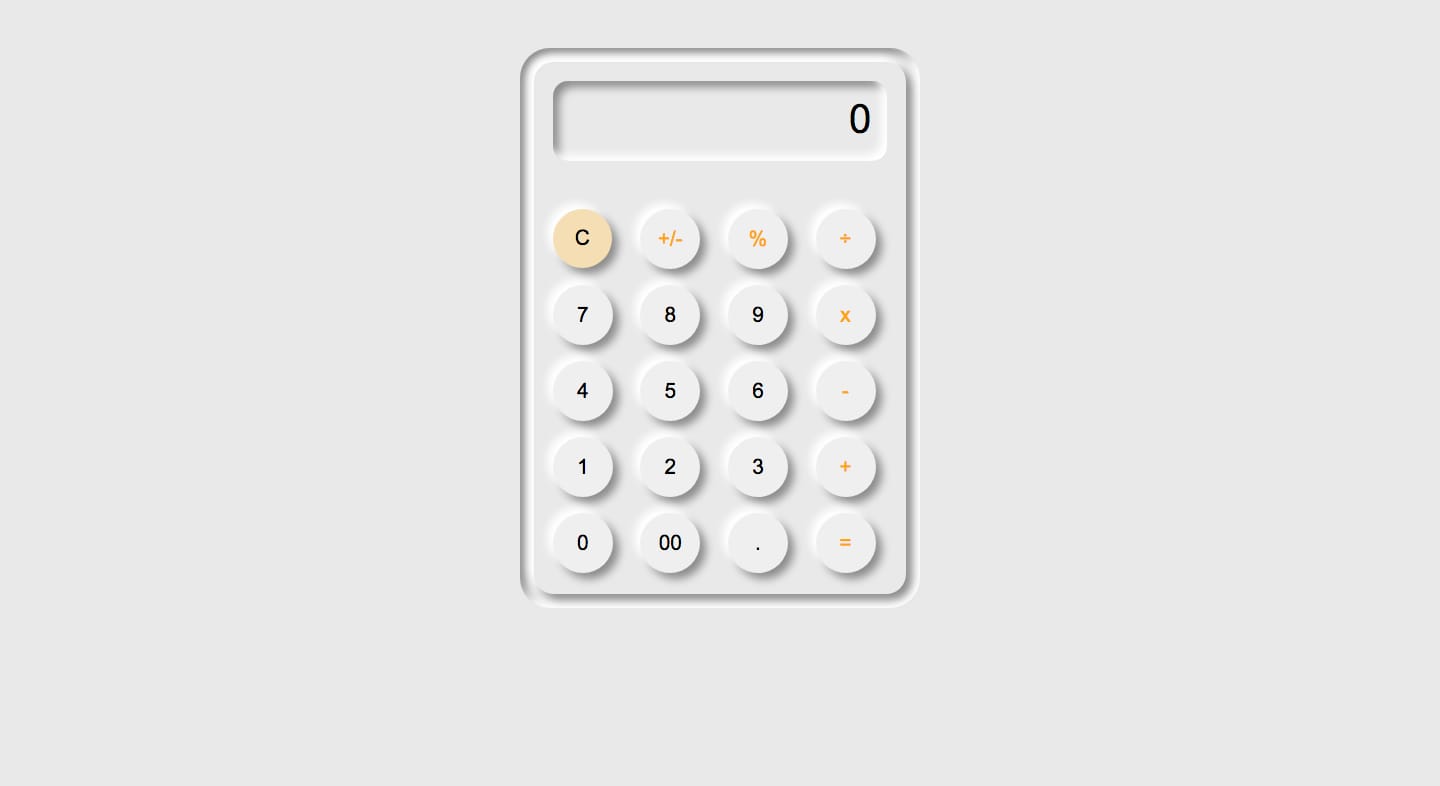
Task: Tap the number 5 key
Action: 670,390
